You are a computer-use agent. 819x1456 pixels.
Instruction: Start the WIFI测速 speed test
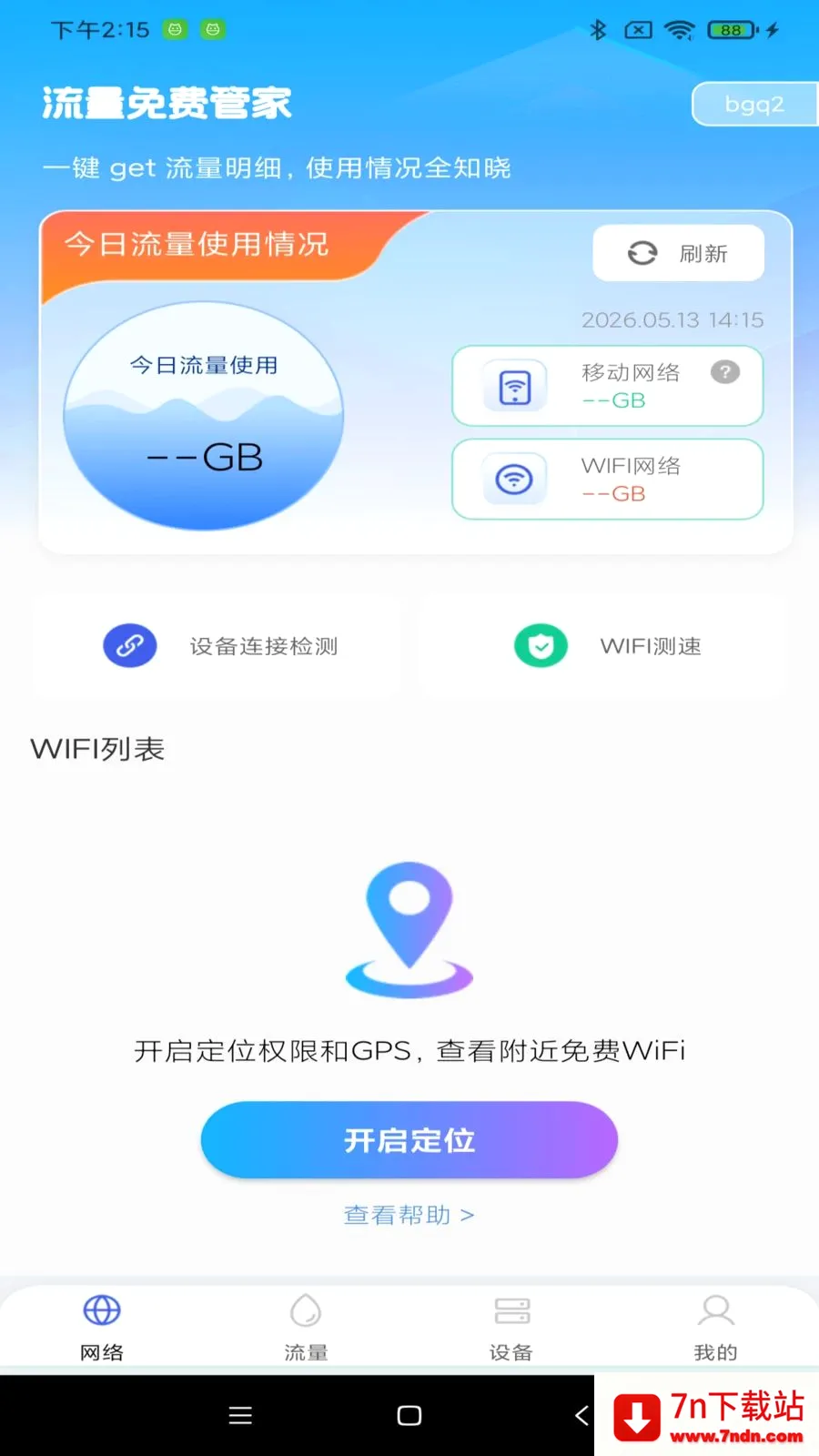pyautogui.click(x=602, y=646)
